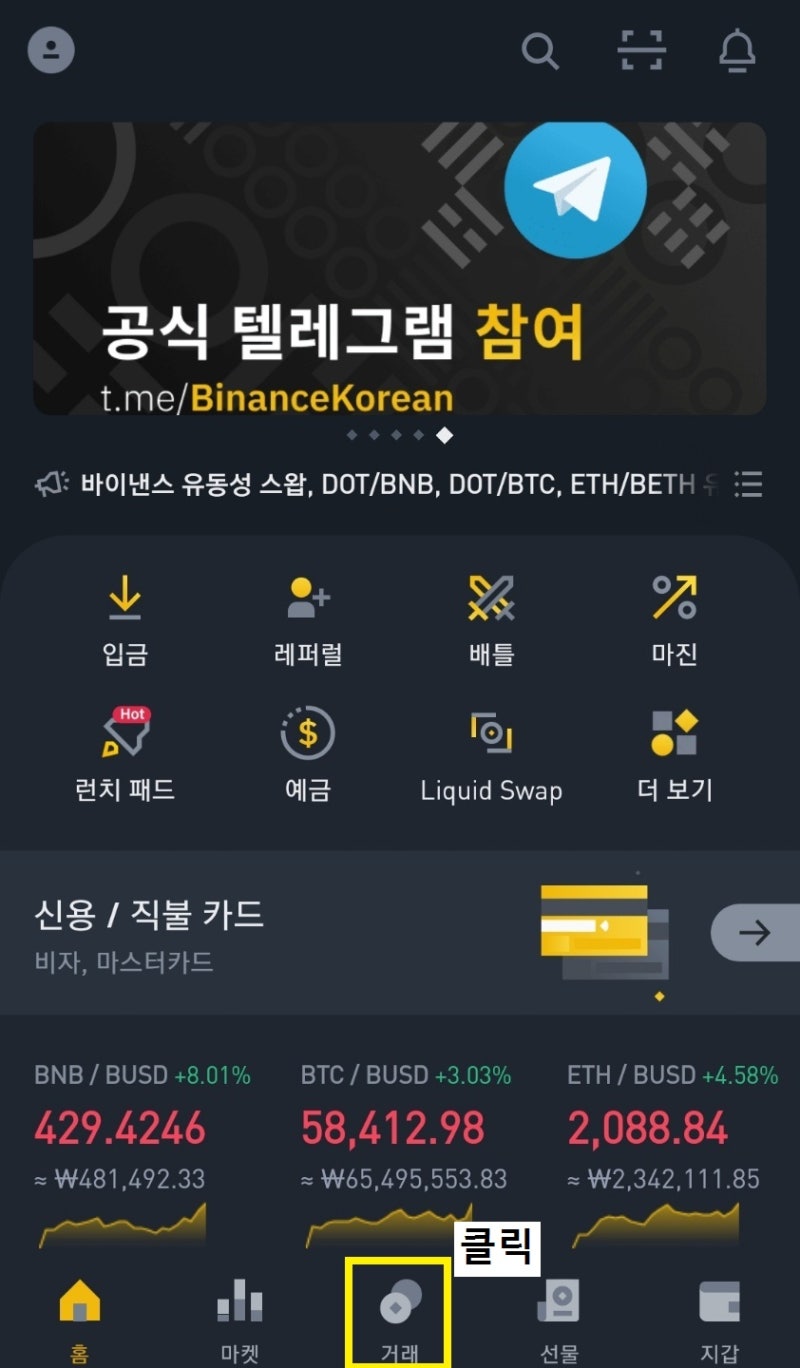
Task: Open the announcements list via the lines icon
Action: point(748,486)
